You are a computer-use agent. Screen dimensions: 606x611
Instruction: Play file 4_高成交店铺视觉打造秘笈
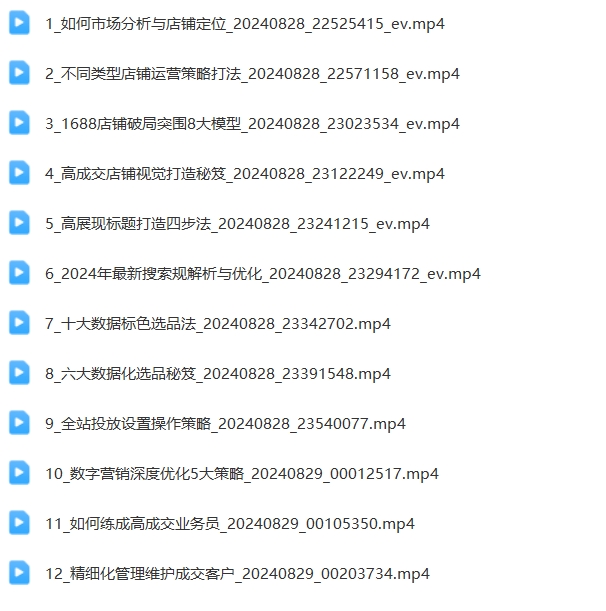pos(245,174)
